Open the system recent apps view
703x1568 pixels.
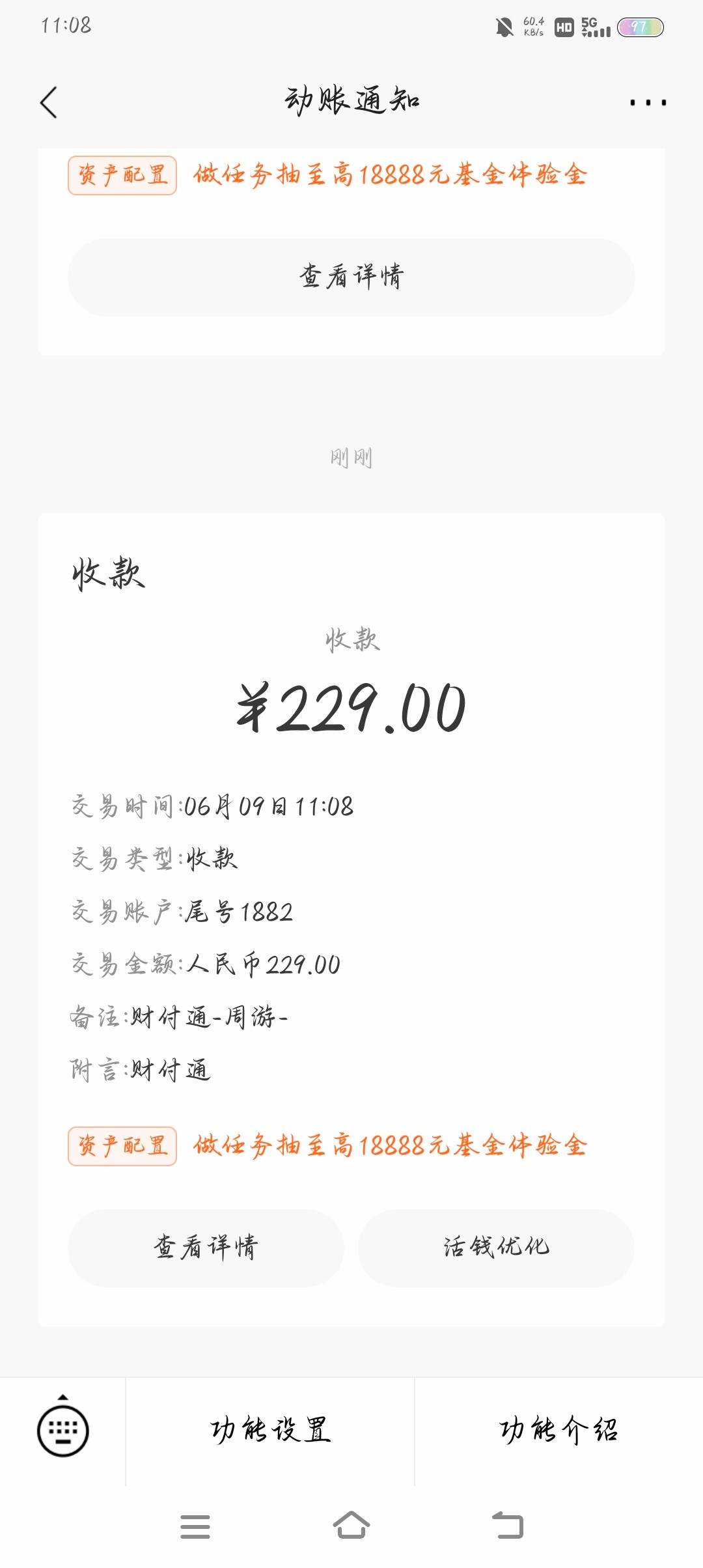[x=195, y=1526]
